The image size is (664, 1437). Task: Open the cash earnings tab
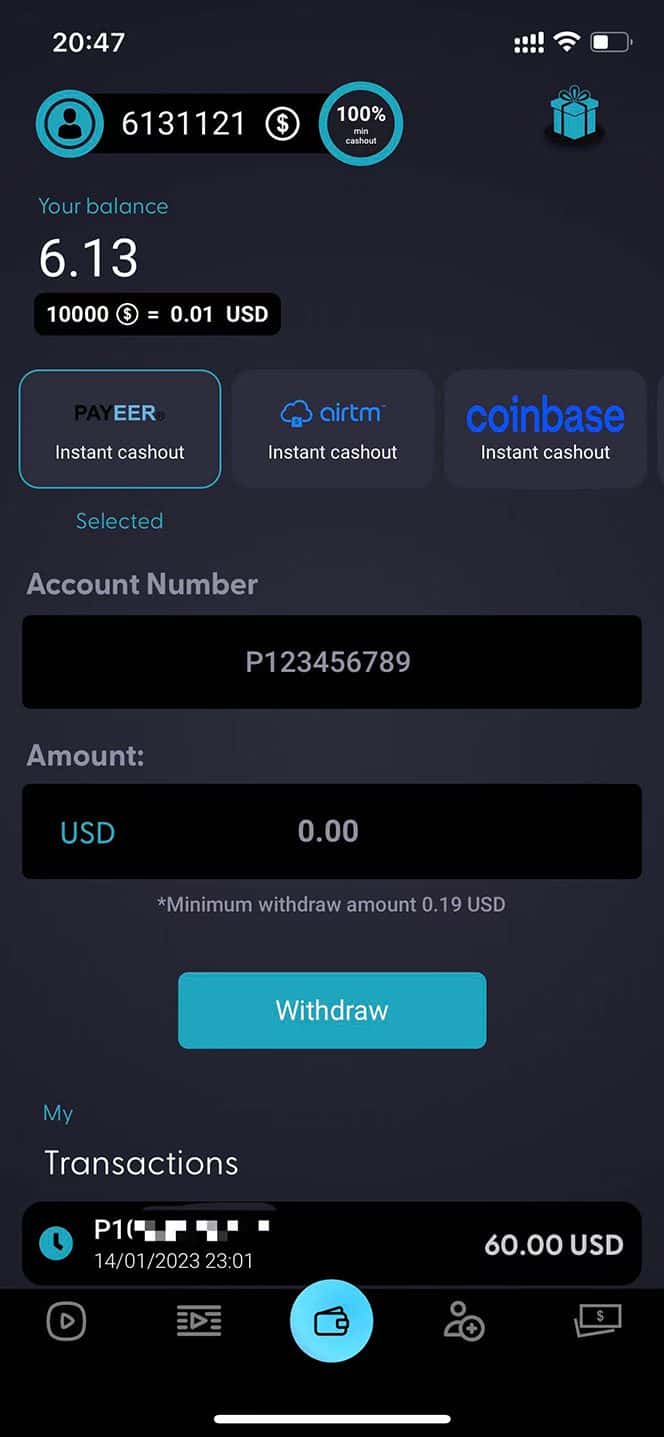coord(597,1322)
